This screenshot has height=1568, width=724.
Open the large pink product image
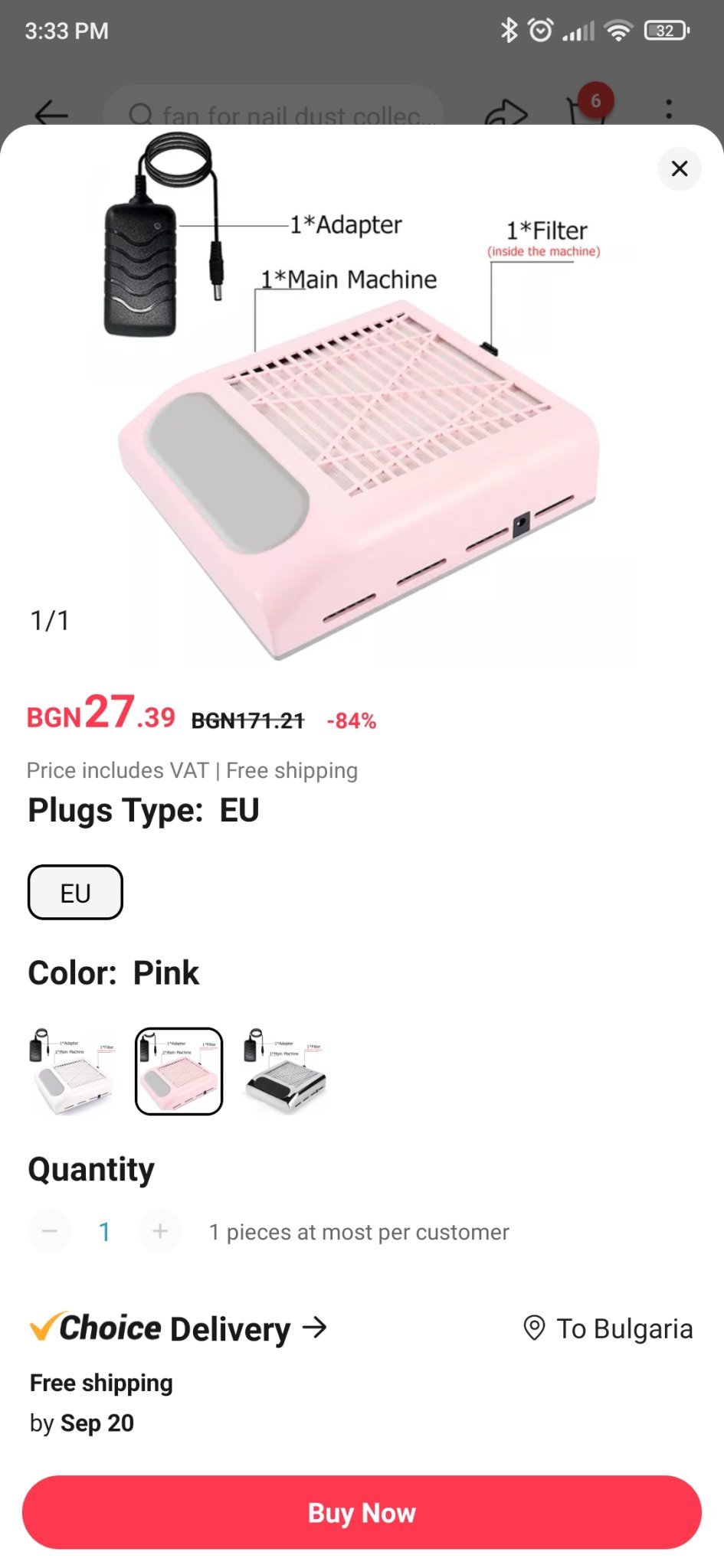click(360, 398)
